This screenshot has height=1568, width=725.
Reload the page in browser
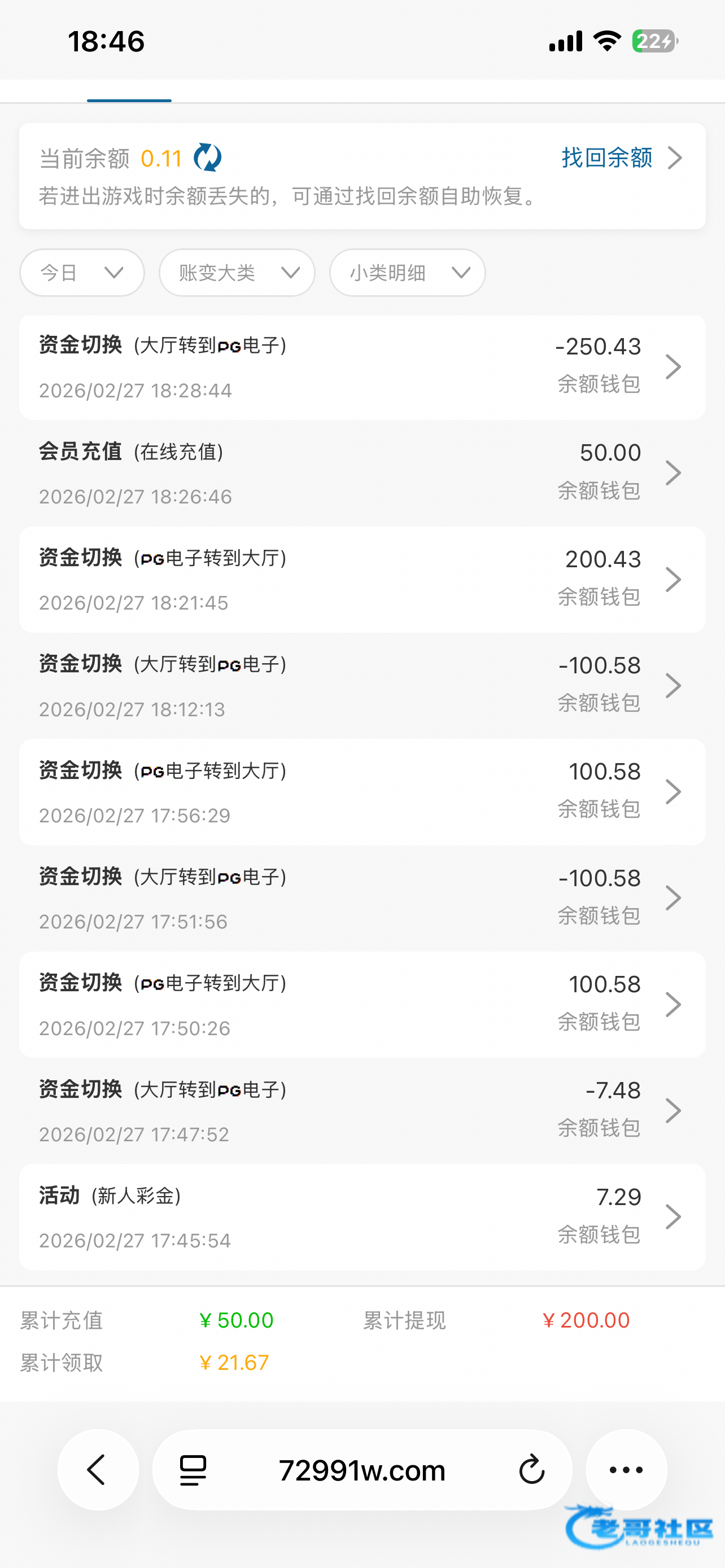click(x=531, y=1470)
